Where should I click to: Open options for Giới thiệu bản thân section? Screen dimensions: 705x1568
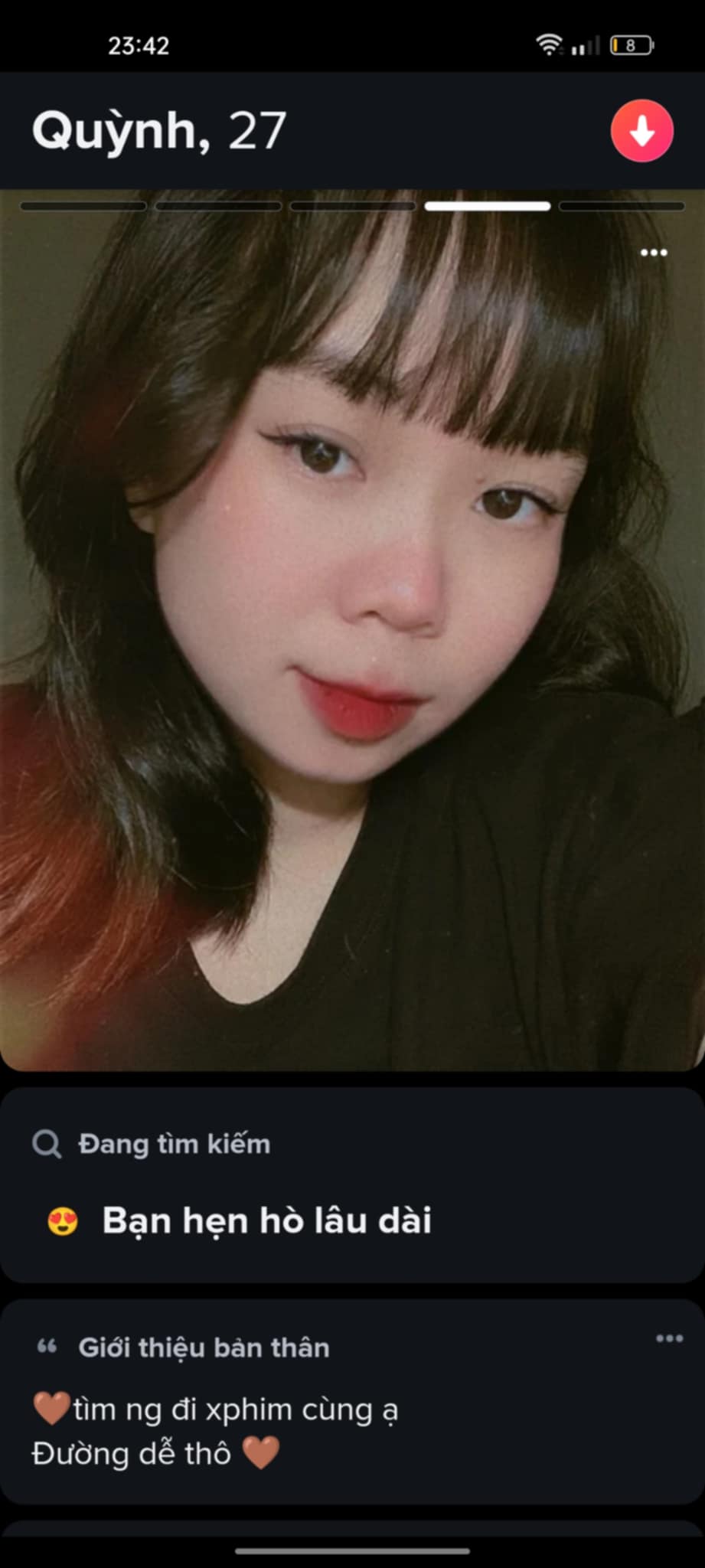[x=669, y=1338]
